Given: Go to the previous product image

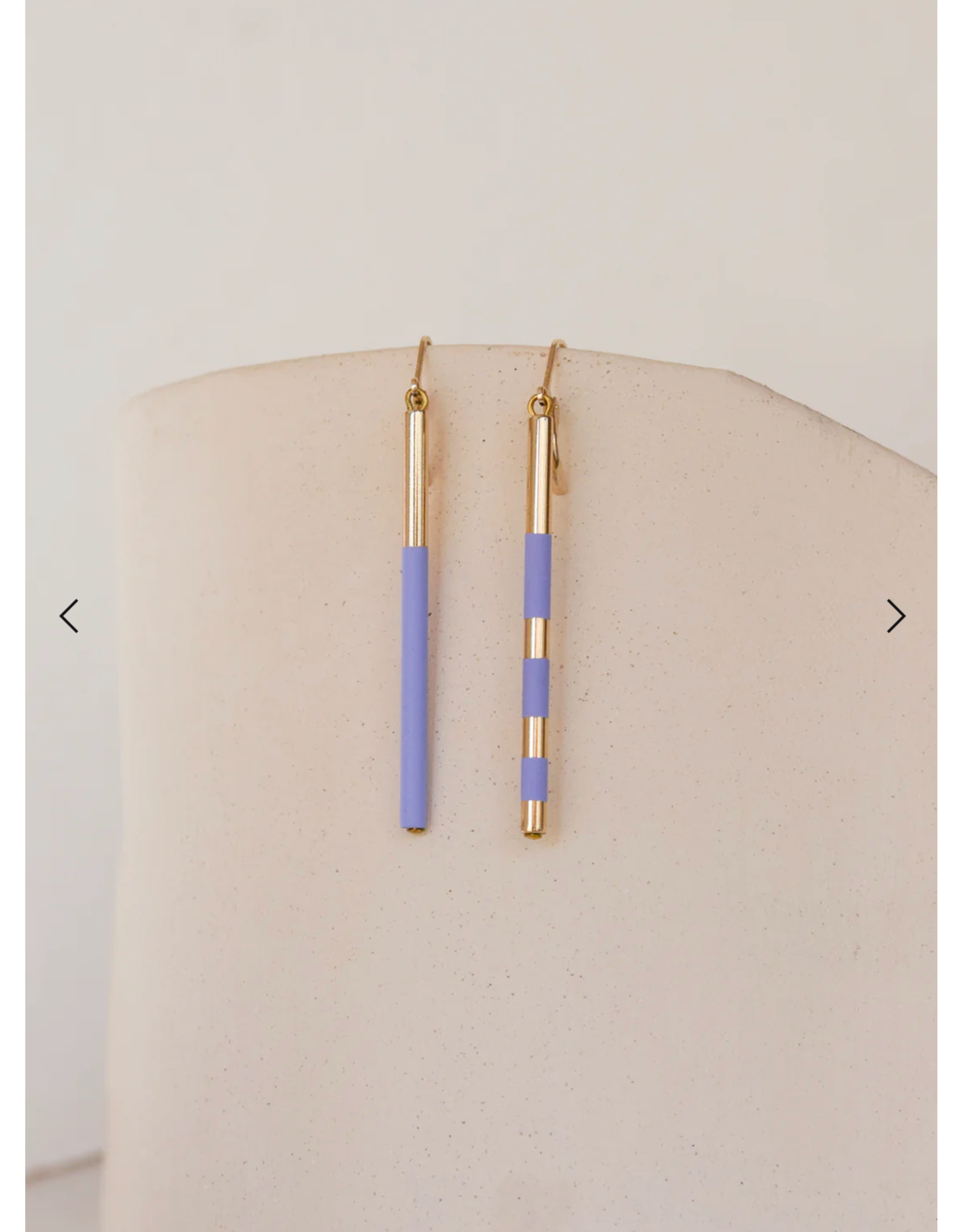Looking at the screenshot, I should tap(69, 616).
